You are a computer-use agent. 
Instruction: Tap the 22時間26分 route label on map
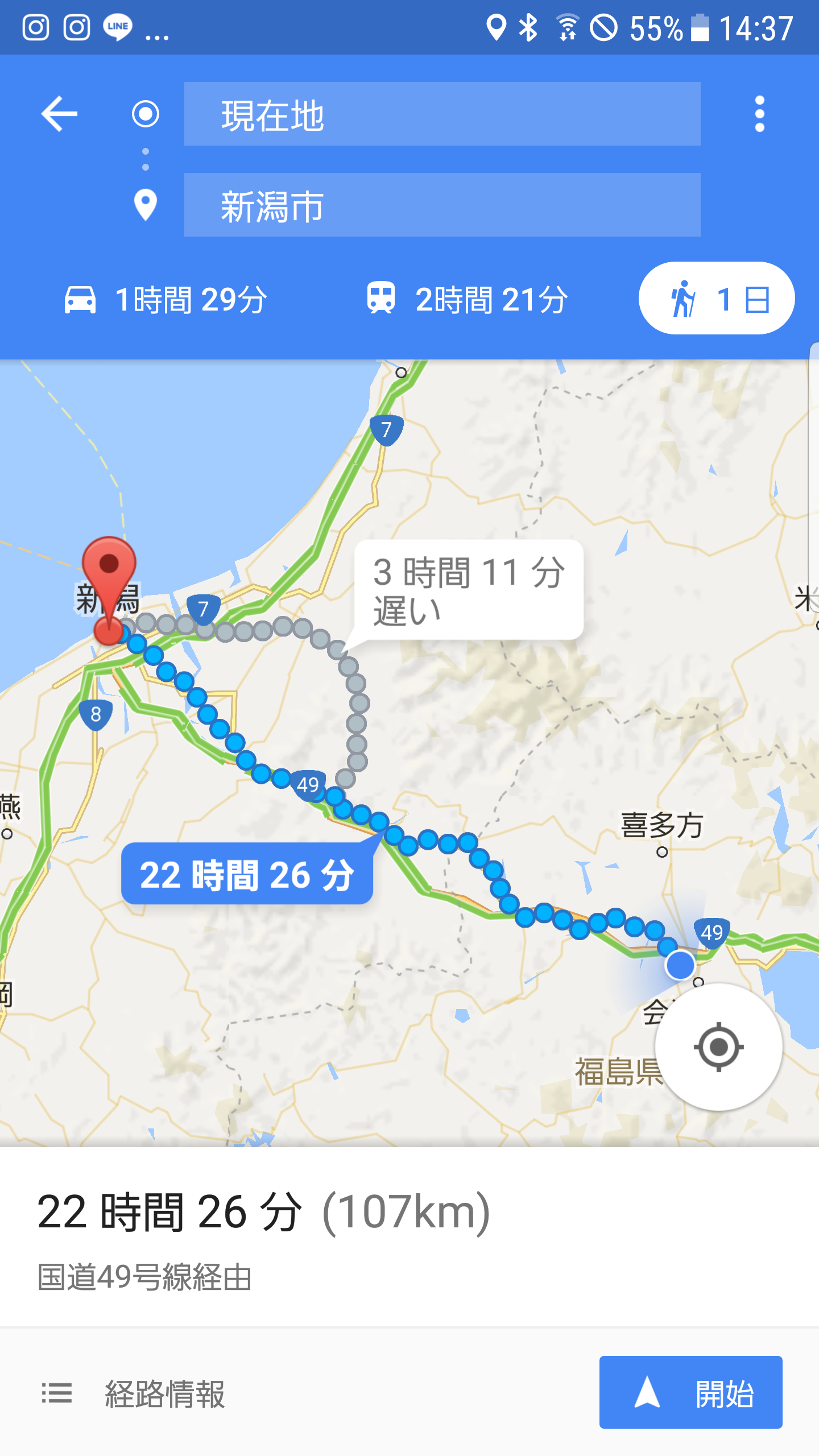click(247, 874)
